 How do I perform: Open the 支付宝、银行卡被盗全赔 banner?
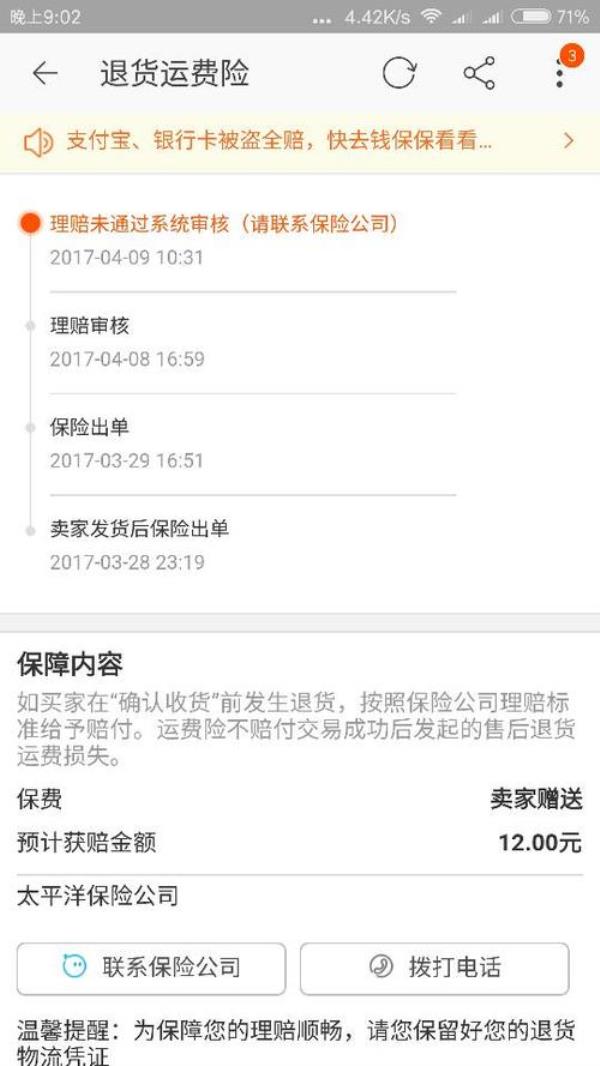(300, 141)
